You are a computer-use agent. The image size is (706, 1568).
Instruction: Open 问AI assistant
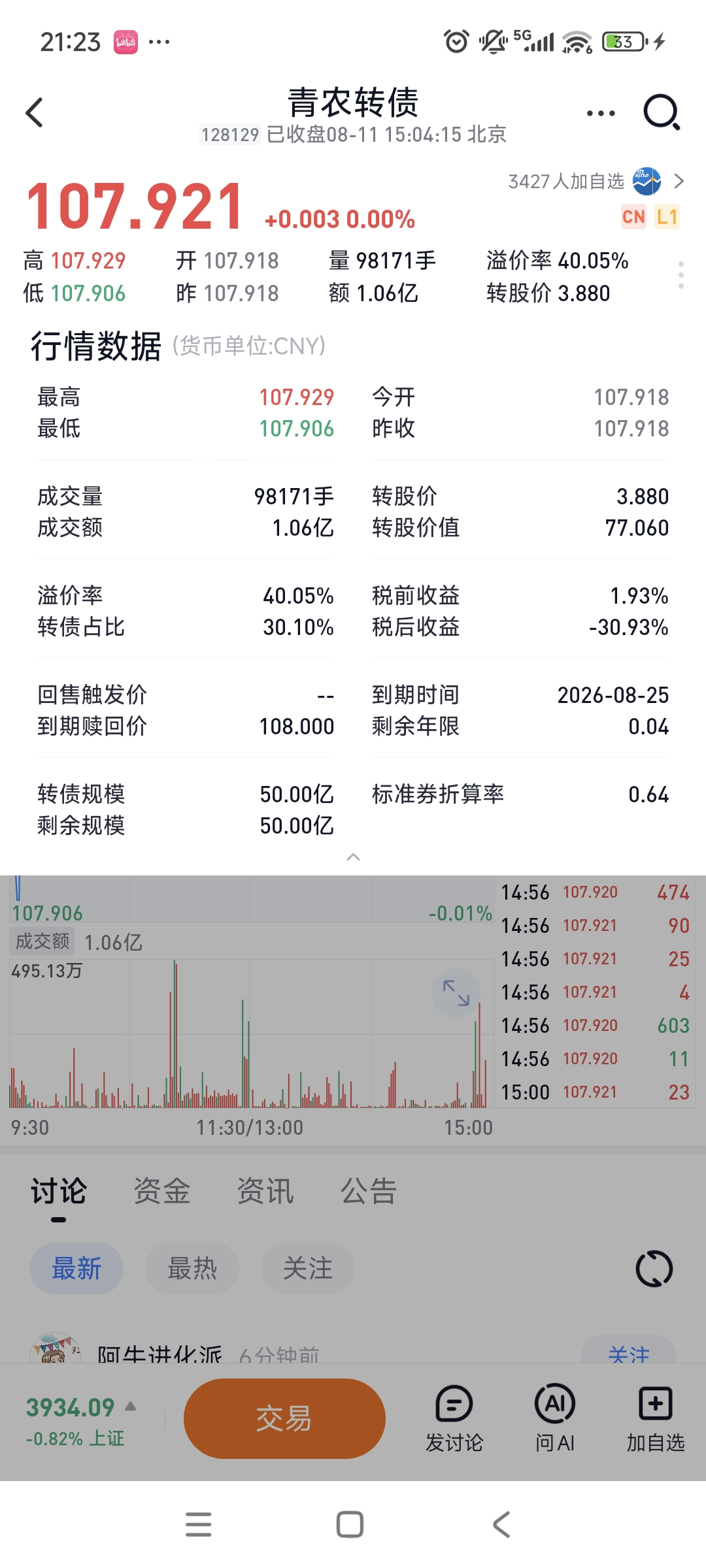click(555, 1418)
